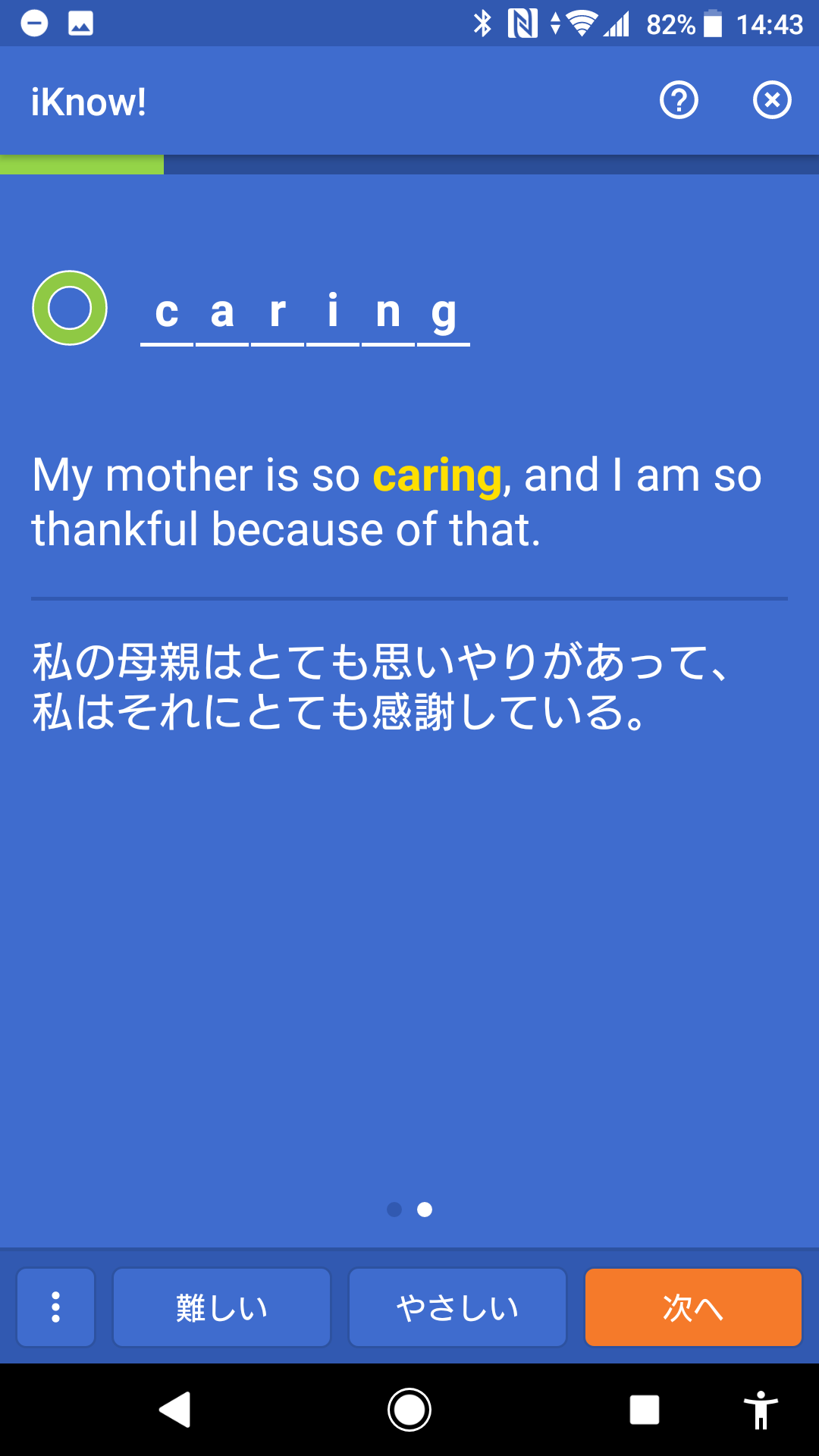Close the iKnow! study session
The width and height of the screenshot is (819, 1456).
coord(772,101)
